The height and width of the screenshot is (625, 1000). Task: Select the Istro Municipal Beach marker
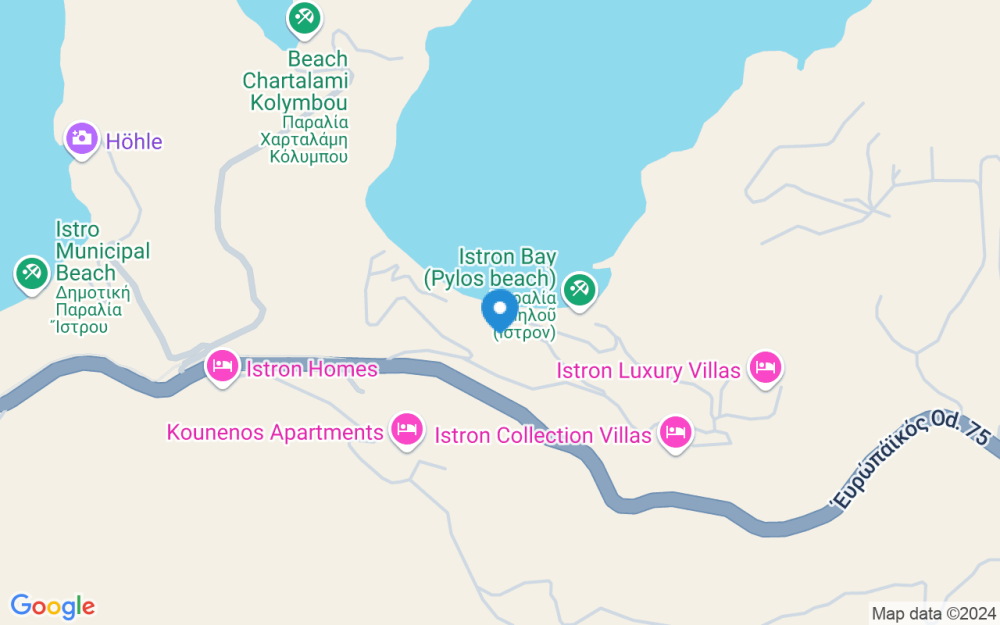(32, 274)
